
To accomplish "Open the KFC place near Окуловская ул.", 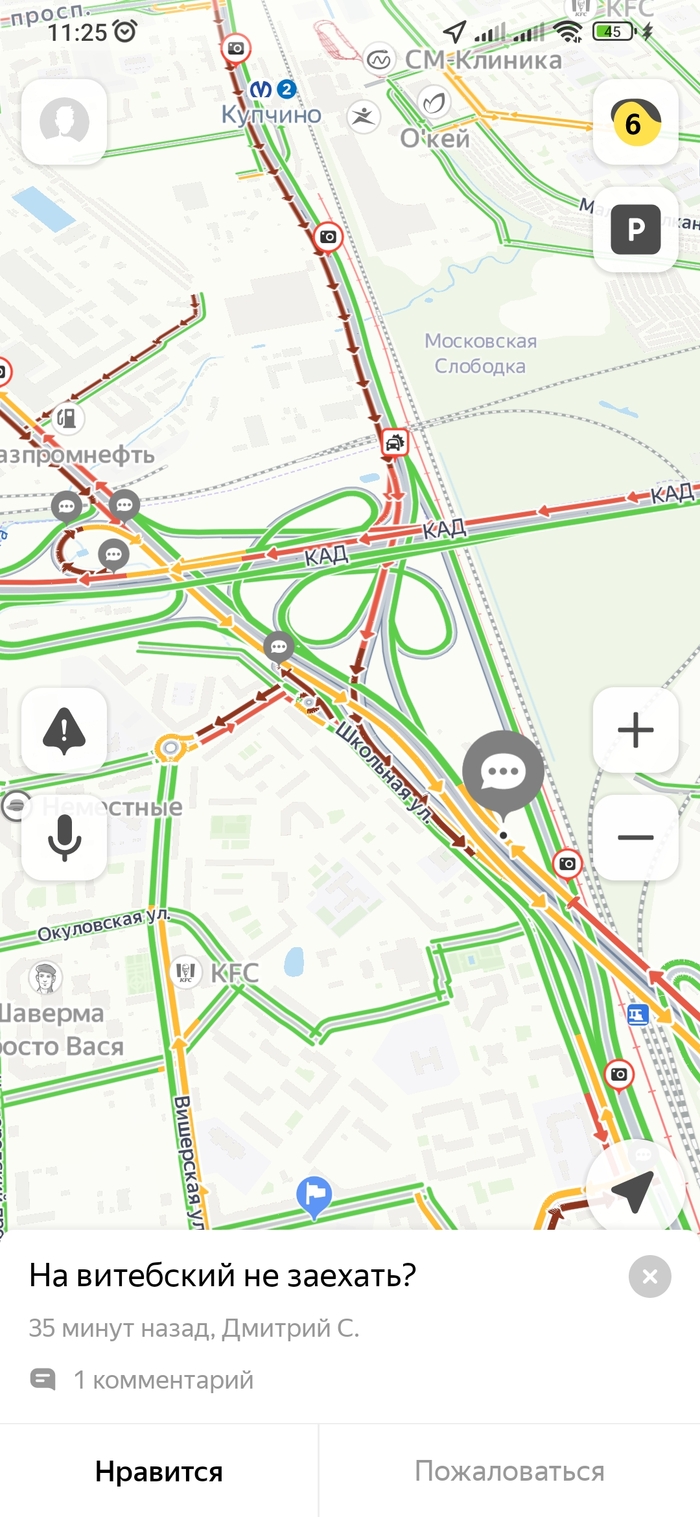I will [x=185, y=972].
